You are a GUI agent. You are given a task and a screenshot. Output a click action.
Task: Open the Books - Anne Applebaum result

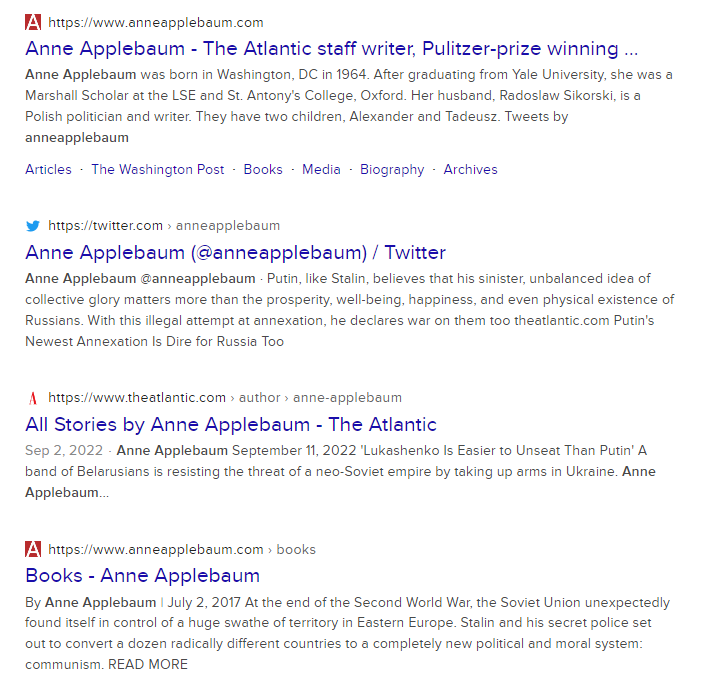point(142,576)
